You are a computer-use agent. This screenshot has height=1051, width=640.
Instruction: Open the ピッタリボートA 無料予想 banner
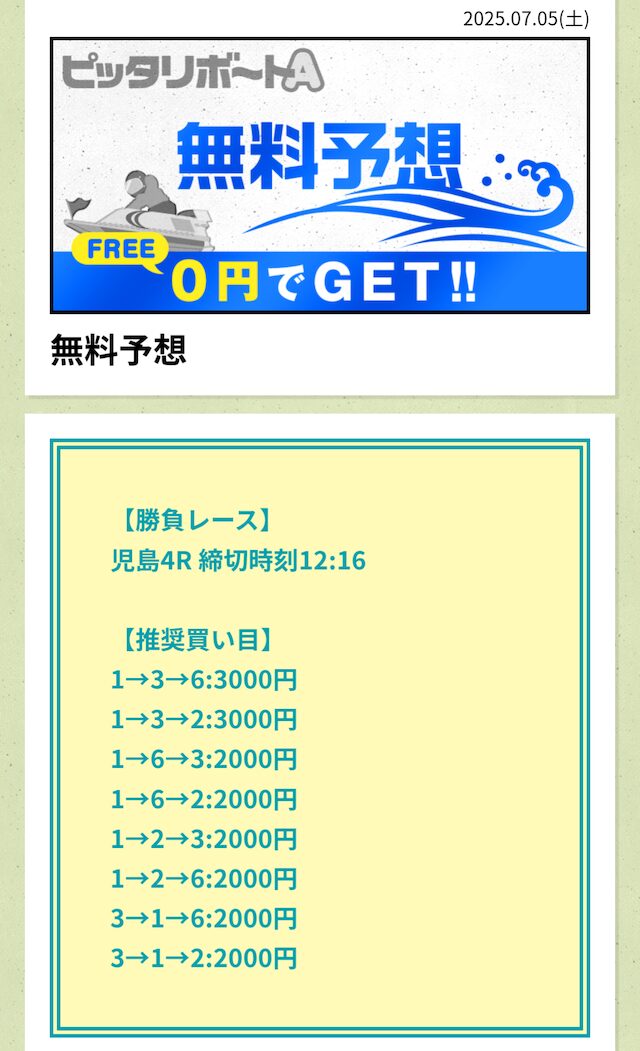click(x=320, y=176)
